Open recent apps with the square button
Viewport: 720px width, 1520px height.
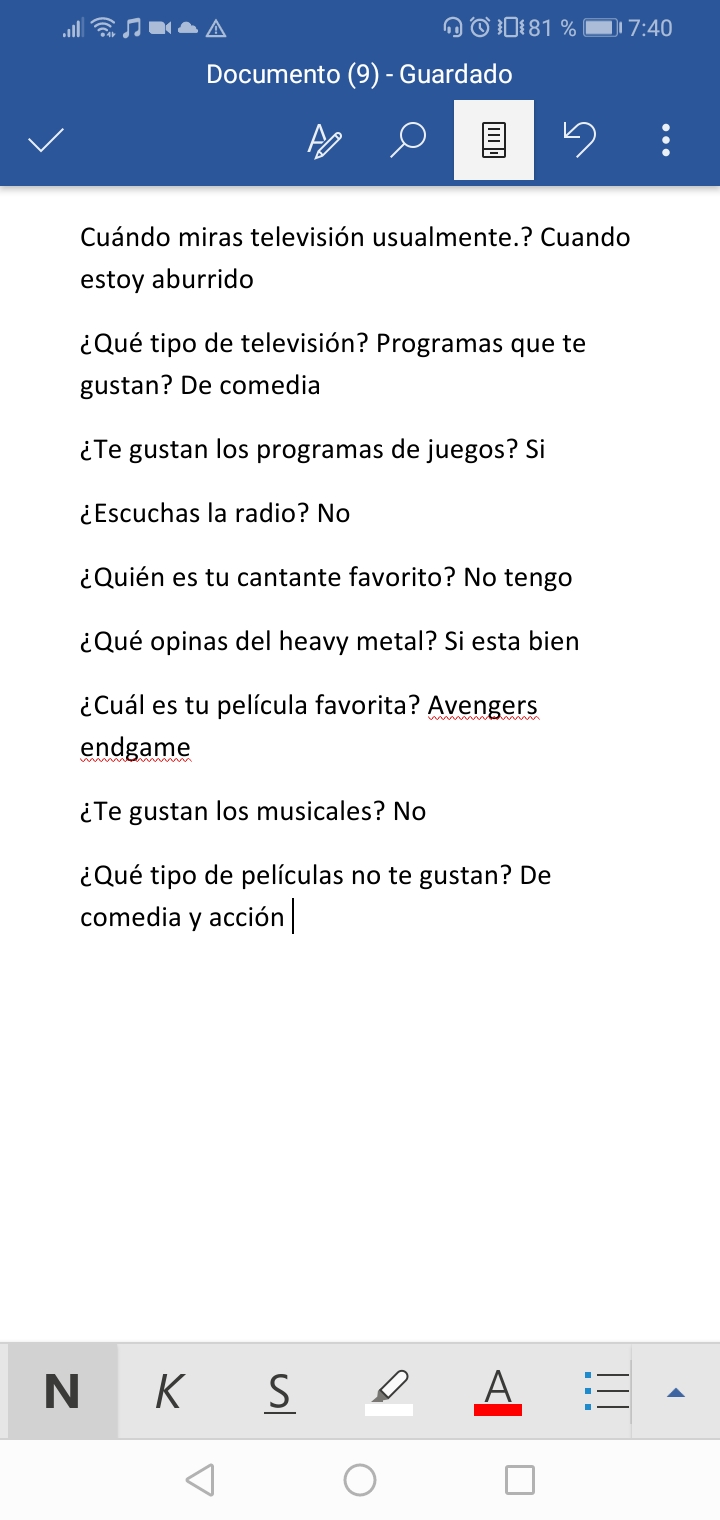point(520,1480)
